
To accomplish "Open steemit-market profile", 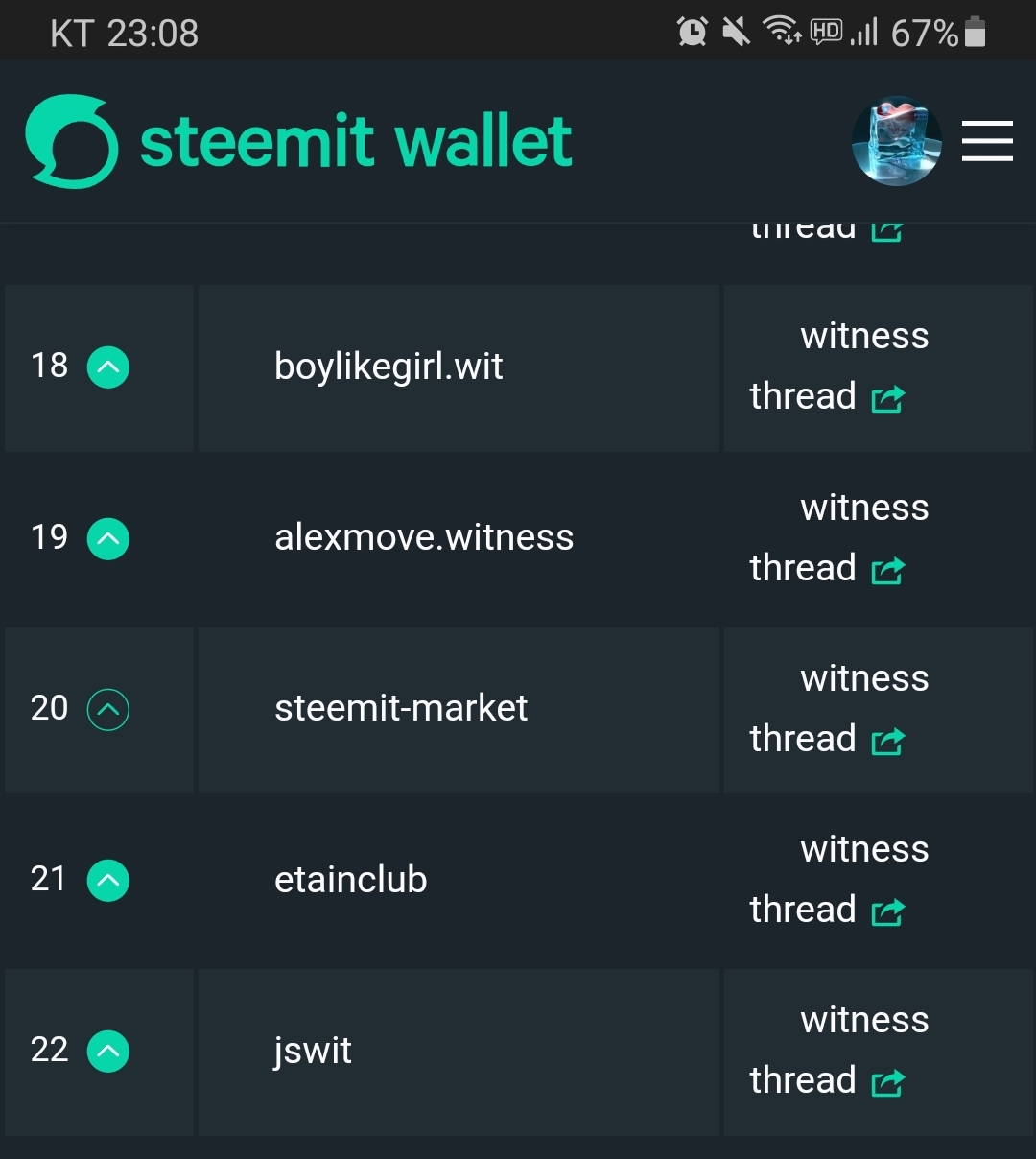I will pos(401,708).
